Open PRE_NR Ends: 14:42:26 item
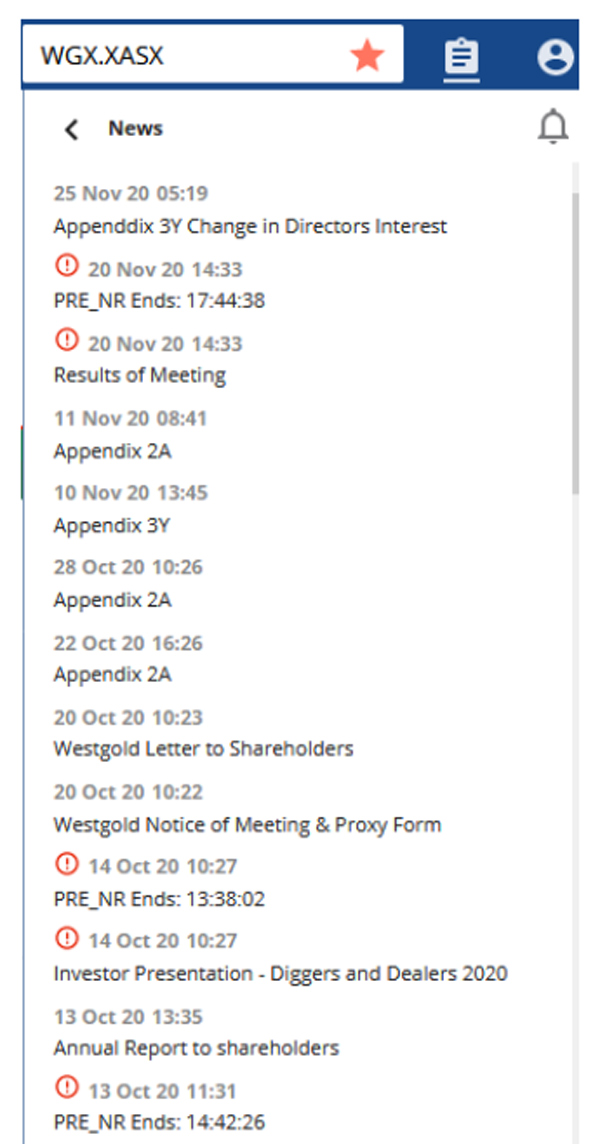600x1144 pixels. click(x=159, y=1122)
